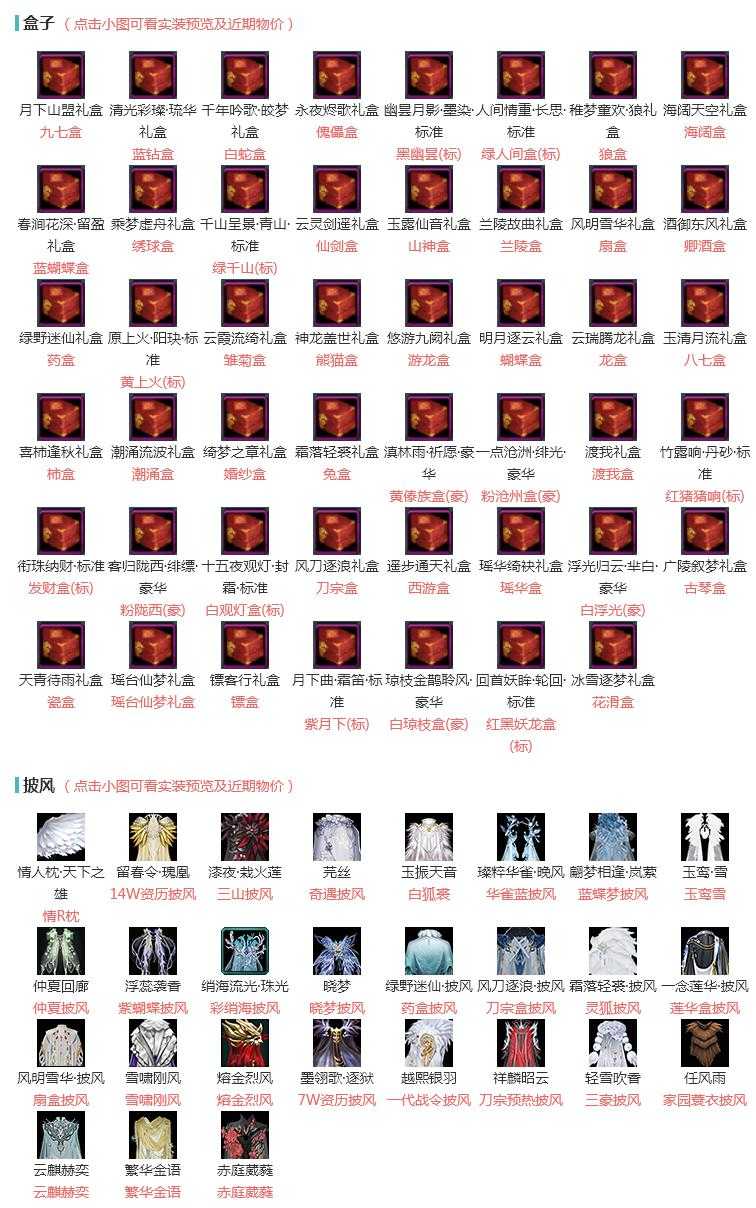Open the 月下山盟礼盒 thumbnail

pos(61,75)
